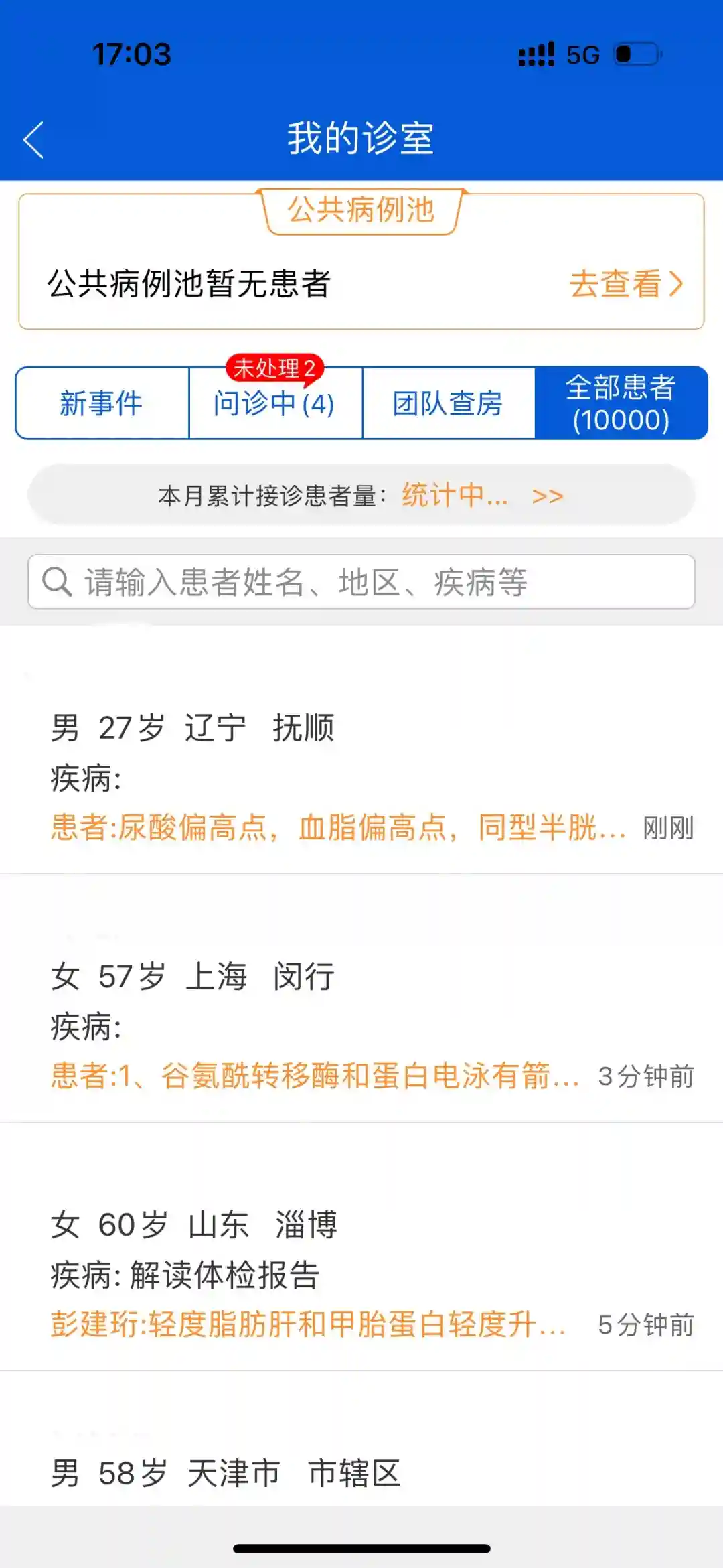Tap 去查看 for the public case pool
The height and width of the screenshot is (1568, 723).
[x=626, y=284]
